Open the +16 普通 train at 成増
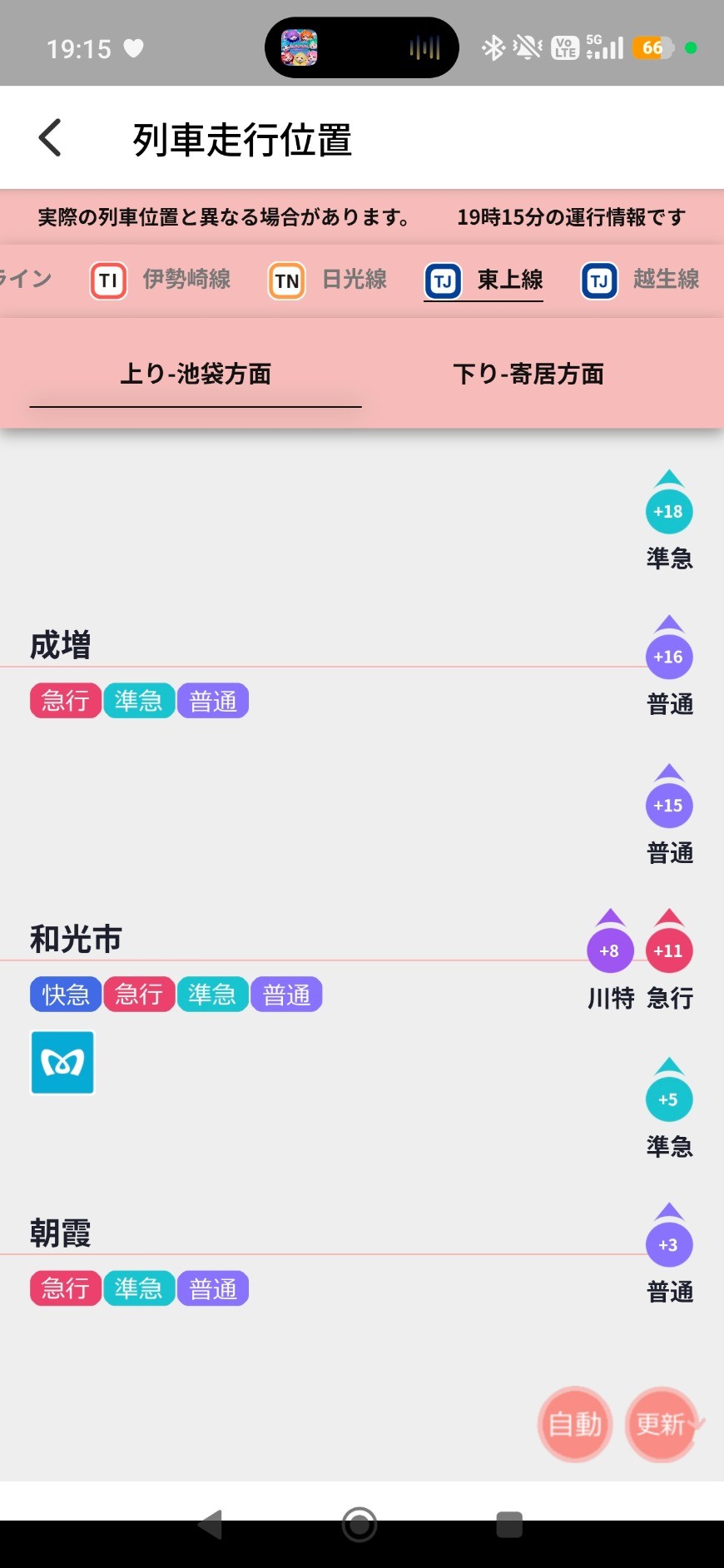This screenshot has width=724, height=1568. (669, 657)
